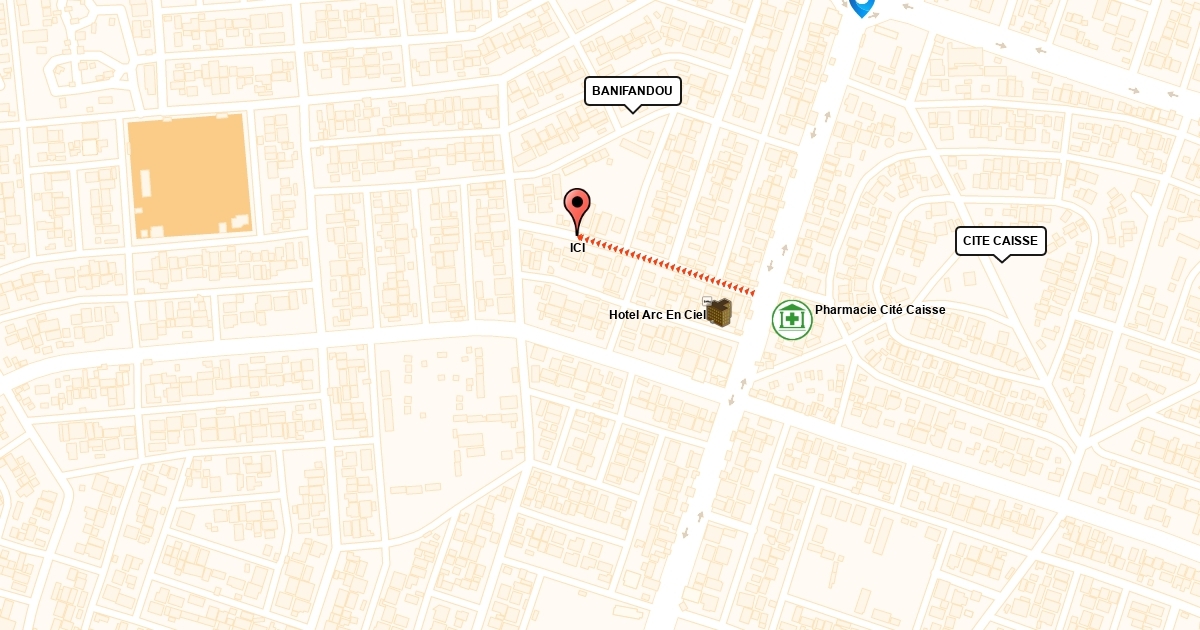Select the blue pin at the top
The width and height of the screenshot is (1200, 630).
tap(861, 6)
